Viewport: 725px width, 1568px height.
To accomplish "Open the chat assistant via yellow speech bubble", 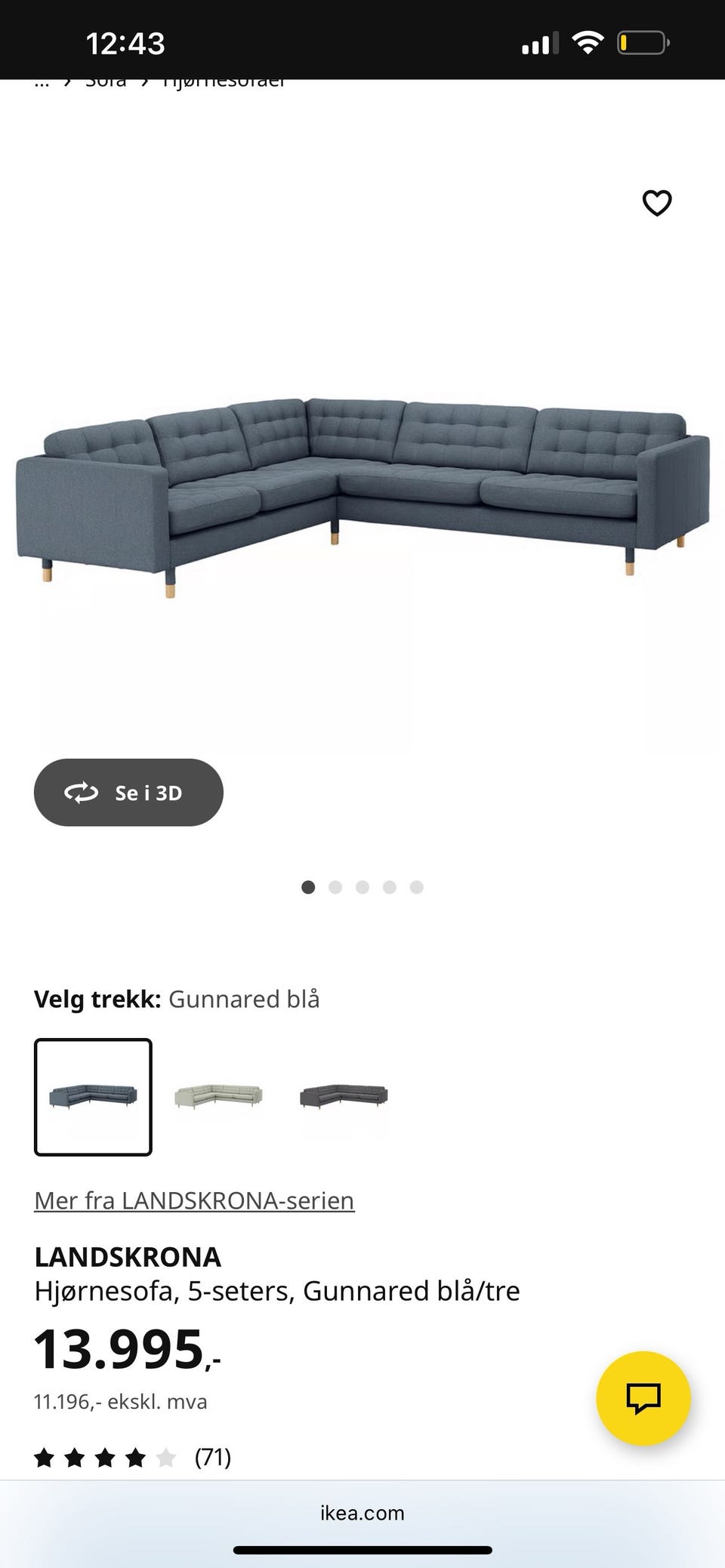I will [x=643, y=1397].
